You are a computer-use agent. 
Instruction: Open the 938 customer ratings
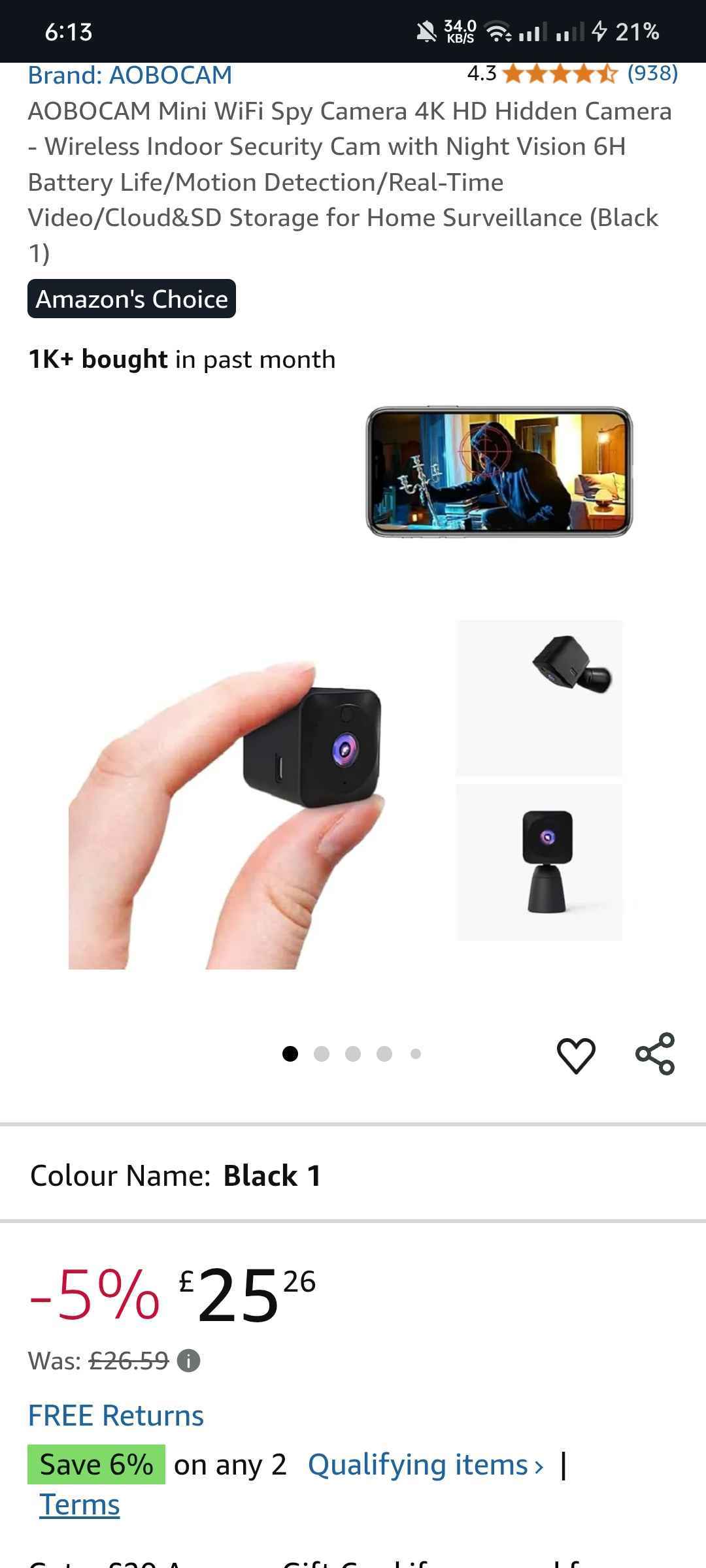pyautogui.click(x=652, y=73)
